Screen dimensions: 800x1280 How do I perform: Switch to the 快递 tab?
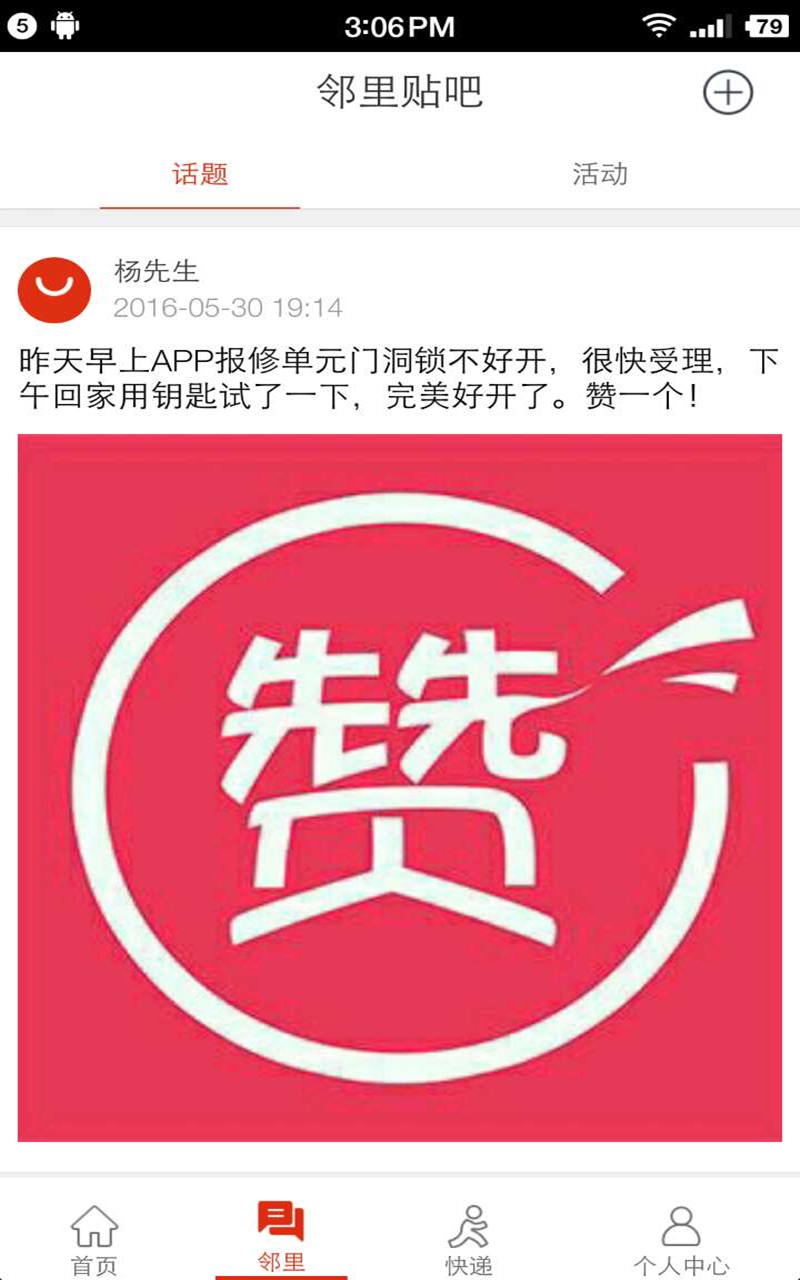[468, 1238]
